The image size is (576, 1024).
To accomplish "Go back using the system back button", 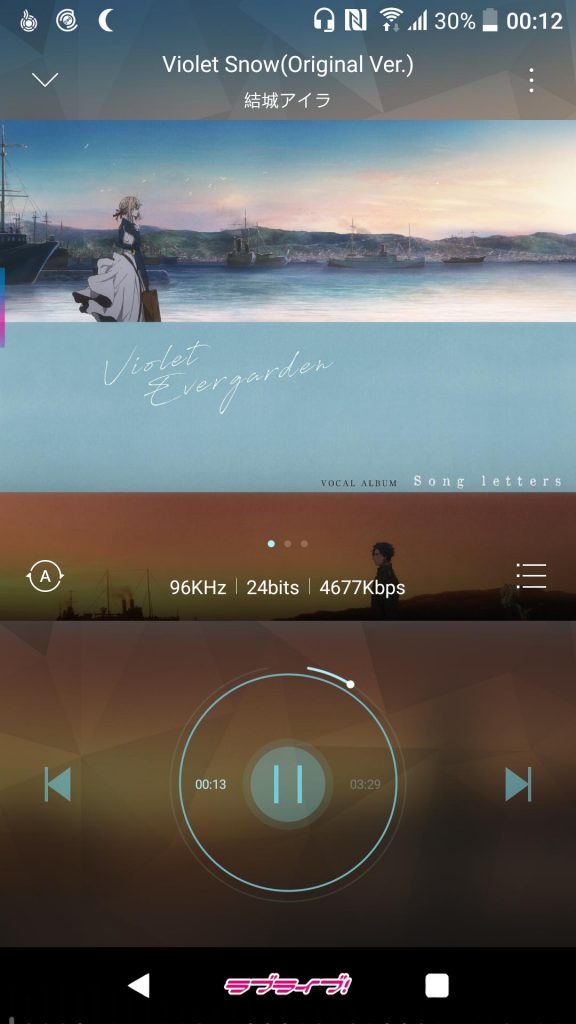I will click(x=139, y=985).
